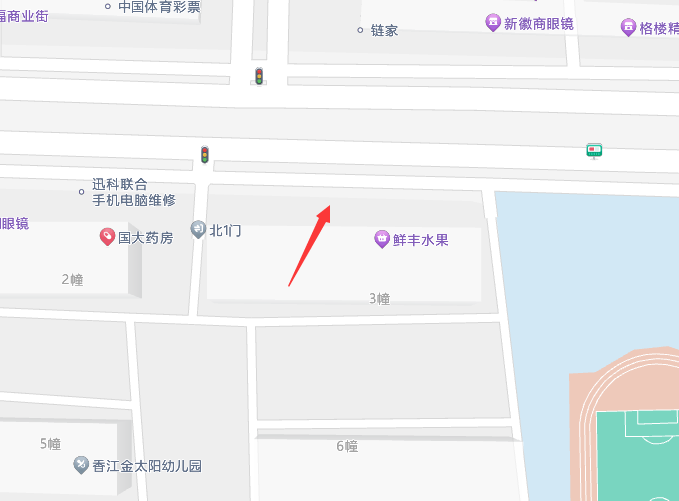Select the 新徽商眼镜 store marker
Image resolution: width=679 pixels, height=501 pixels.
click(492, 22)
